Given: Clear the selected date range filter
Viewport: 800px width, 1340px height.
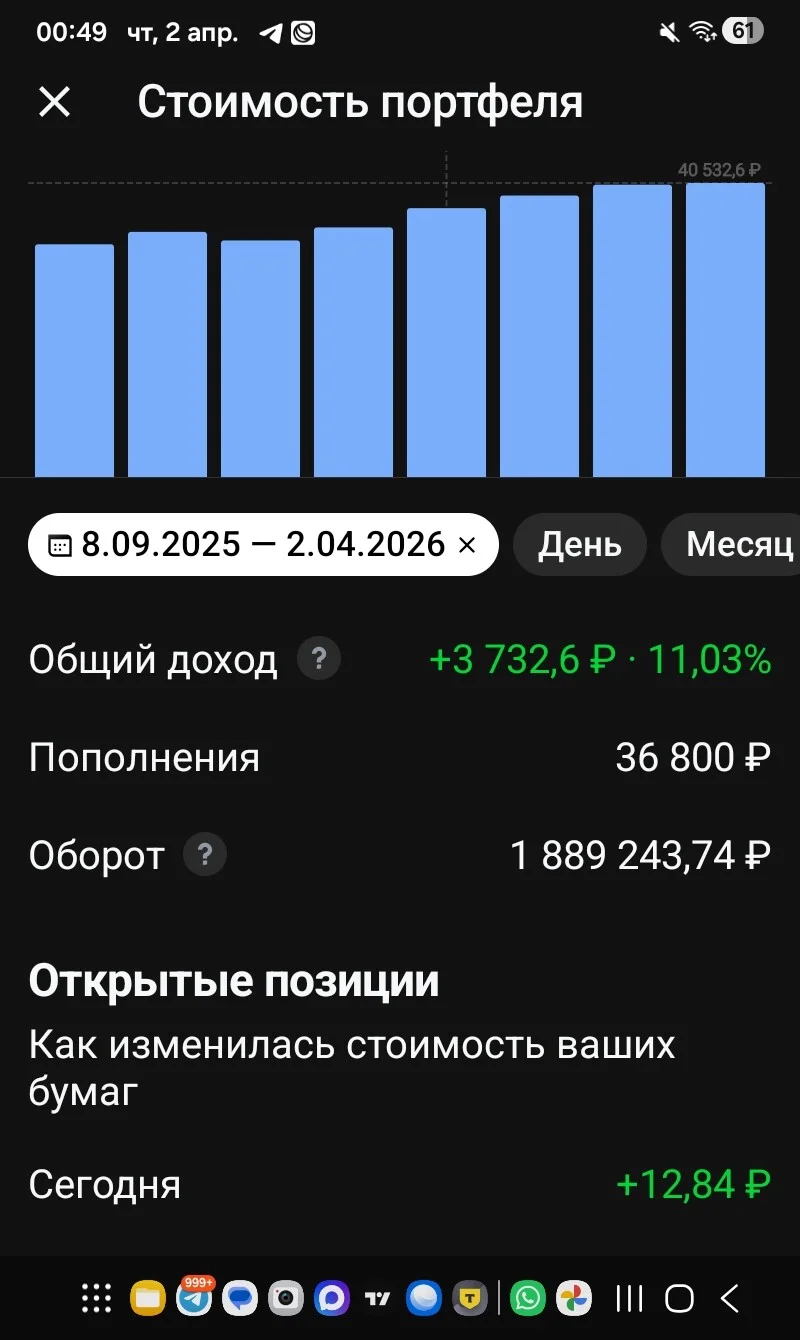Looking at the screenshot, I should (x=466, y=545).
